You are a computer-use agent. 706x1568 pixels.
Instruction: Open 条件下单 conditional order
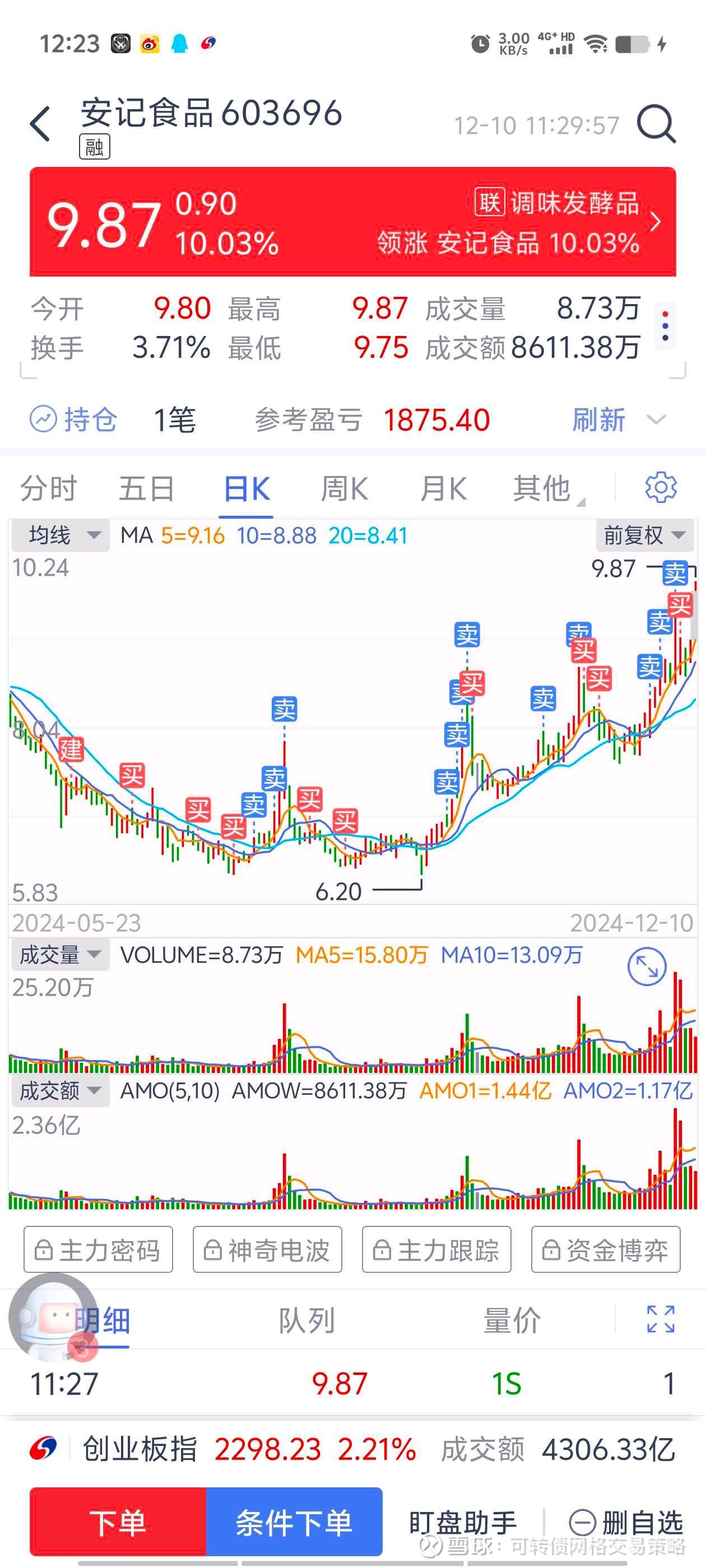(x=294, y=1522)
